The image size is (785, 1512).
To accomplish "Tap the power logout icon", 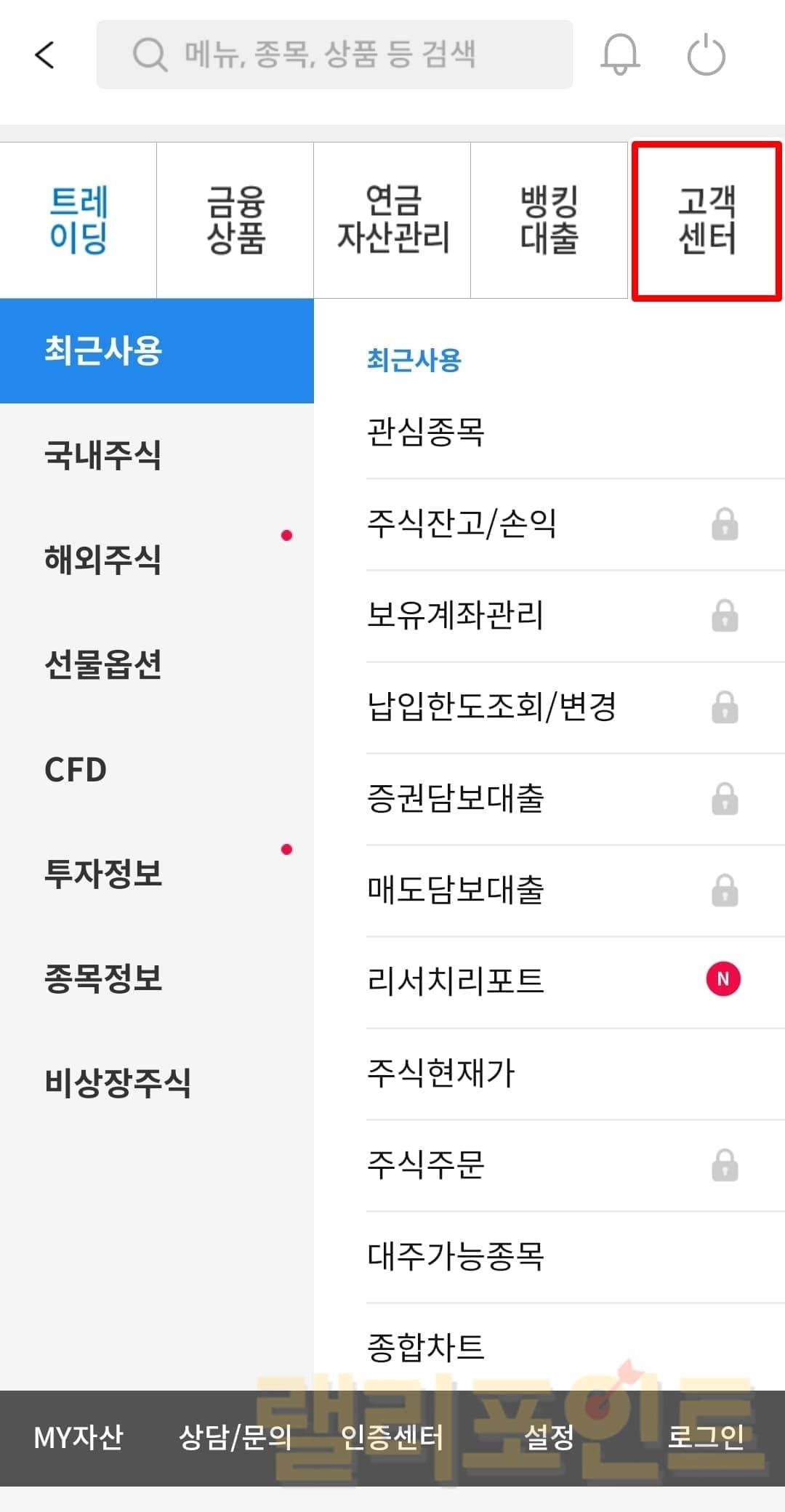I will pos(706,55).
